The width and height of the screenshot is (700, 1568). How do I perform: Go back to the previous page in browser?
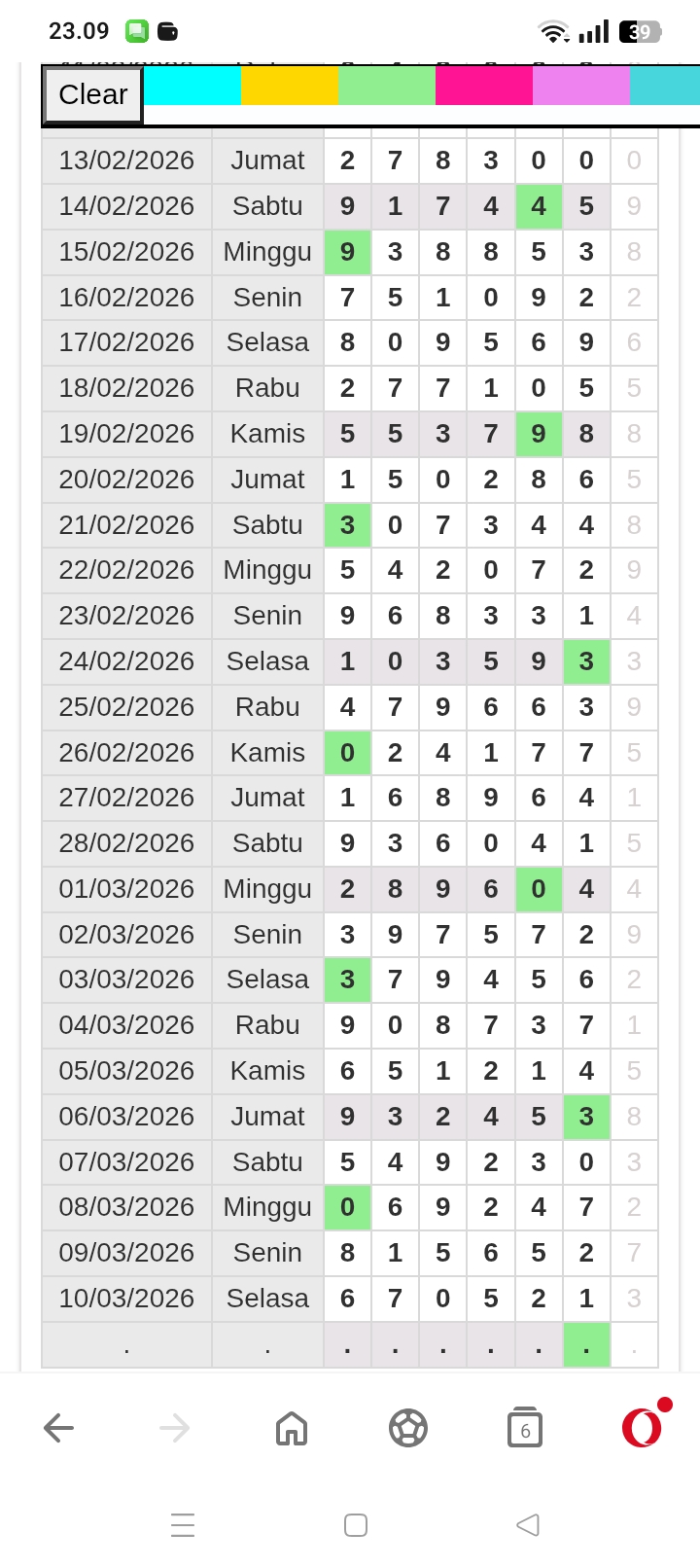coord(59,1428)
